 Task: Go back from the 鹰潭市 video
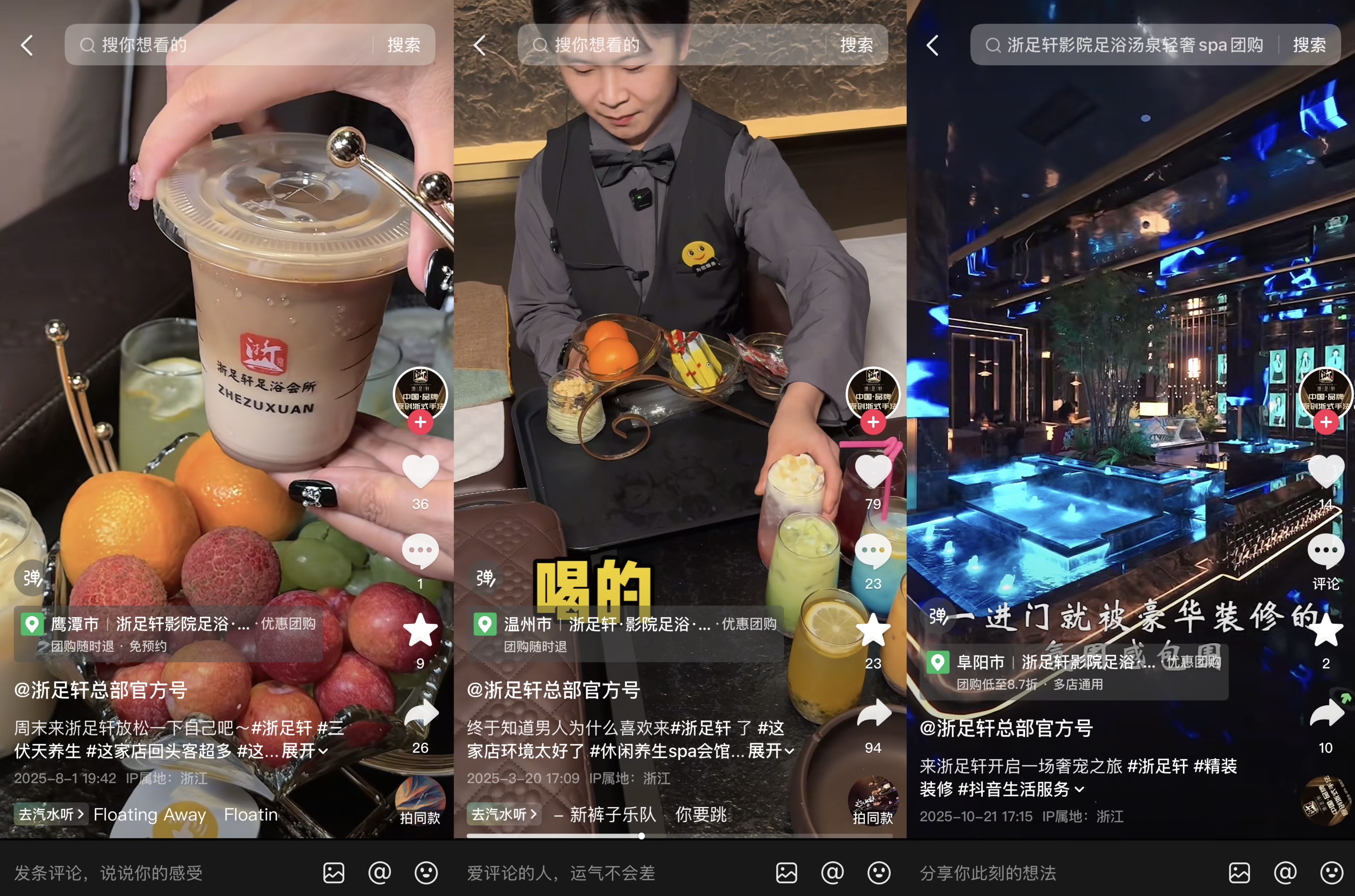[x=27, y=45]
